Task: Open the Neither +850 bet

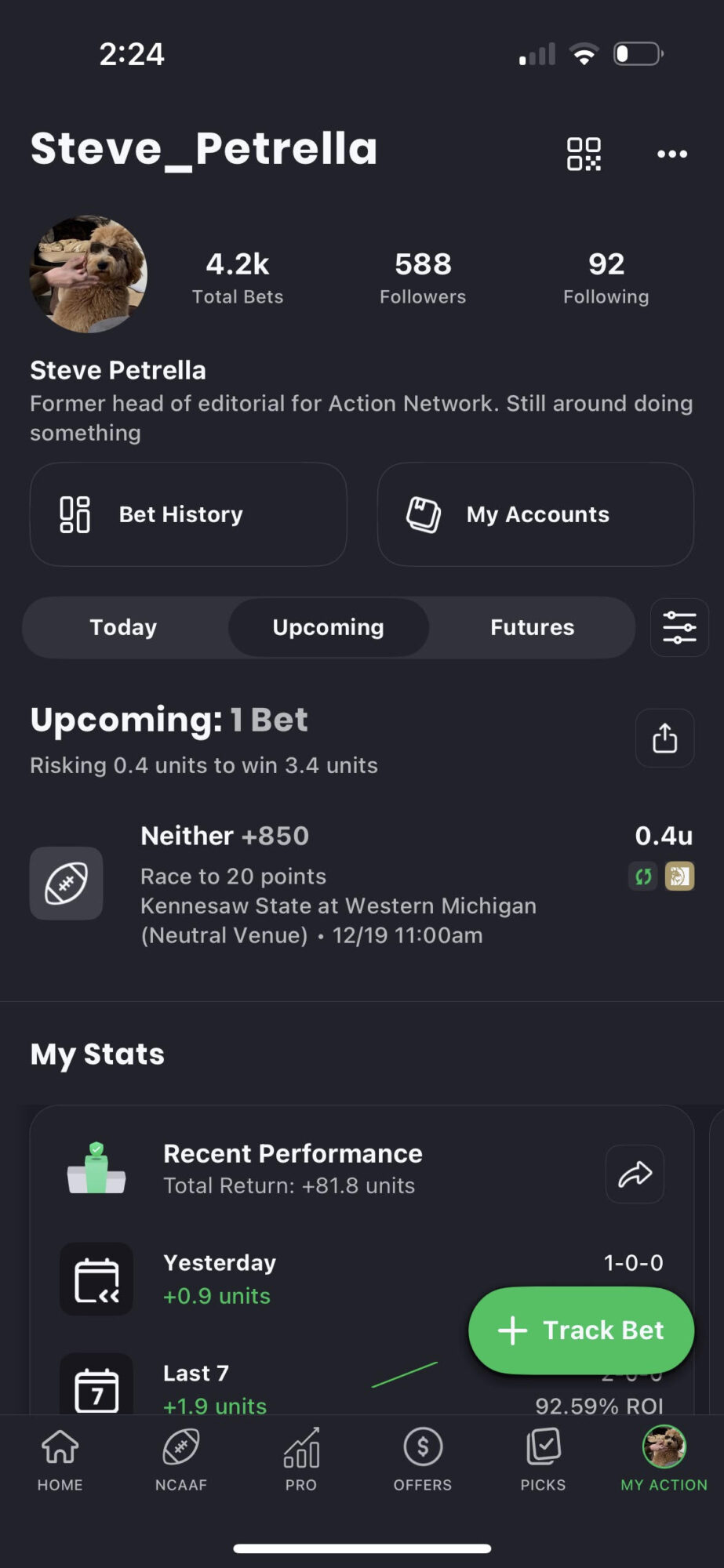Action: pyautogui.click(x=337, y=884)
